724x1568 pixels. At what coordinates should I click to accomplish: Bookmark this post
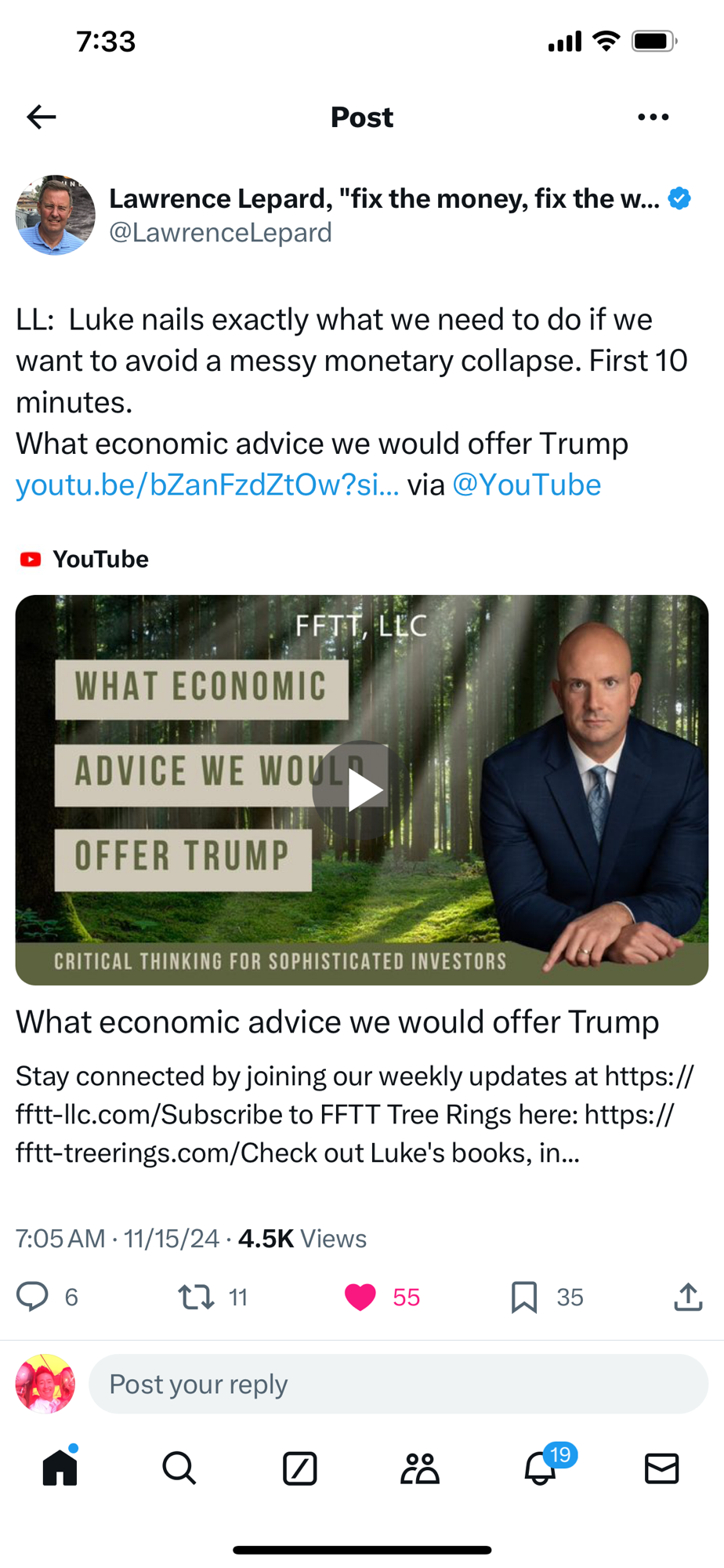[524, 1297]
